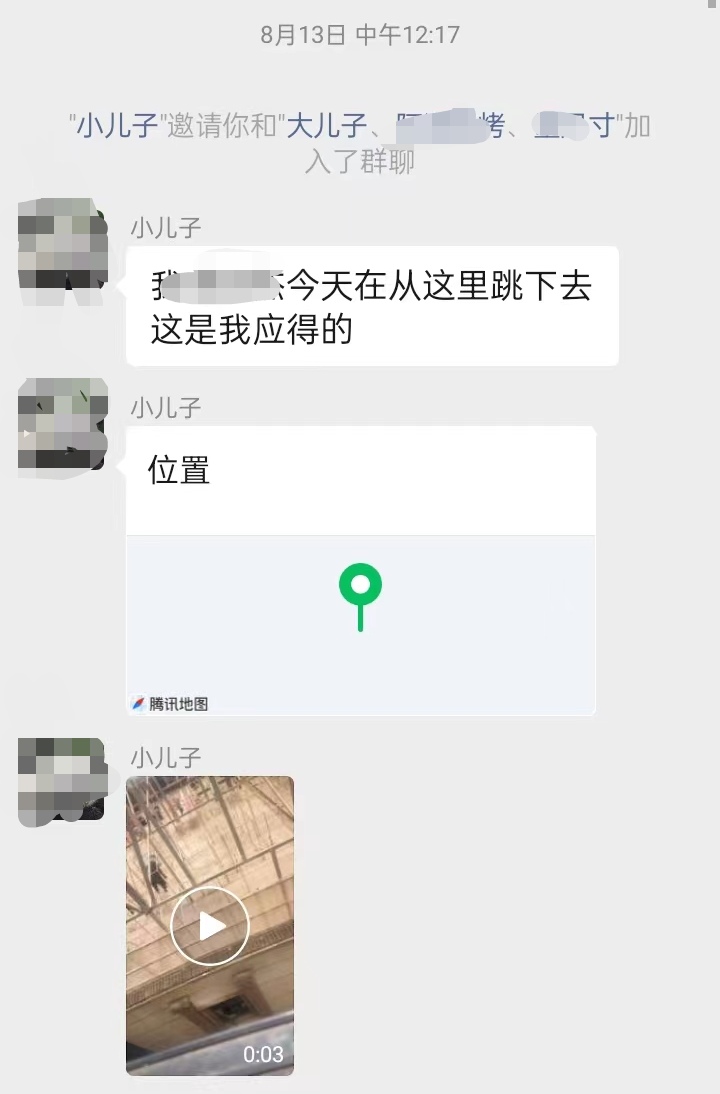720x1094 pixels.
Task: Play the 0:03 video clip
Action: tap(210, 925)
